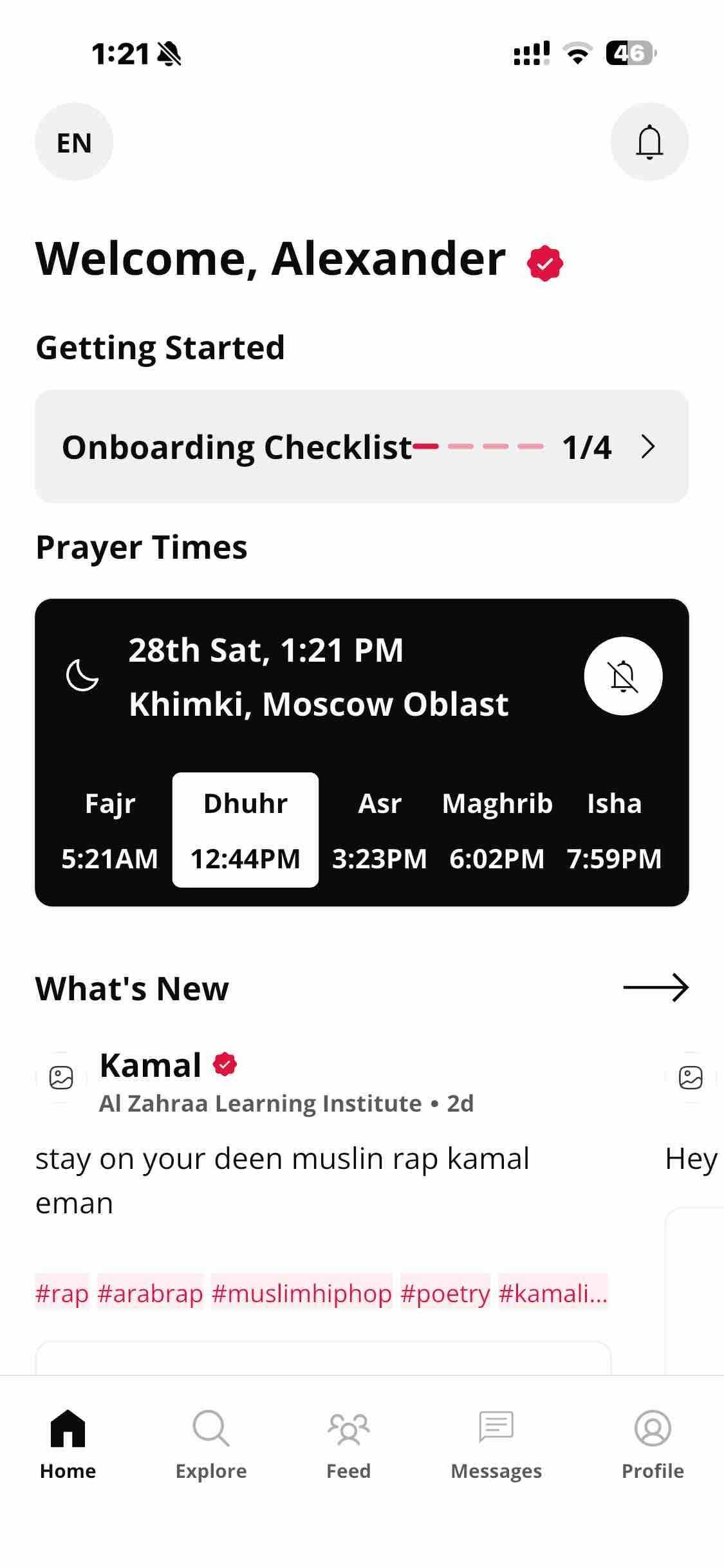Open the notifications bell
Viewport: 724px width, 1568px height.
click(649, 142)
